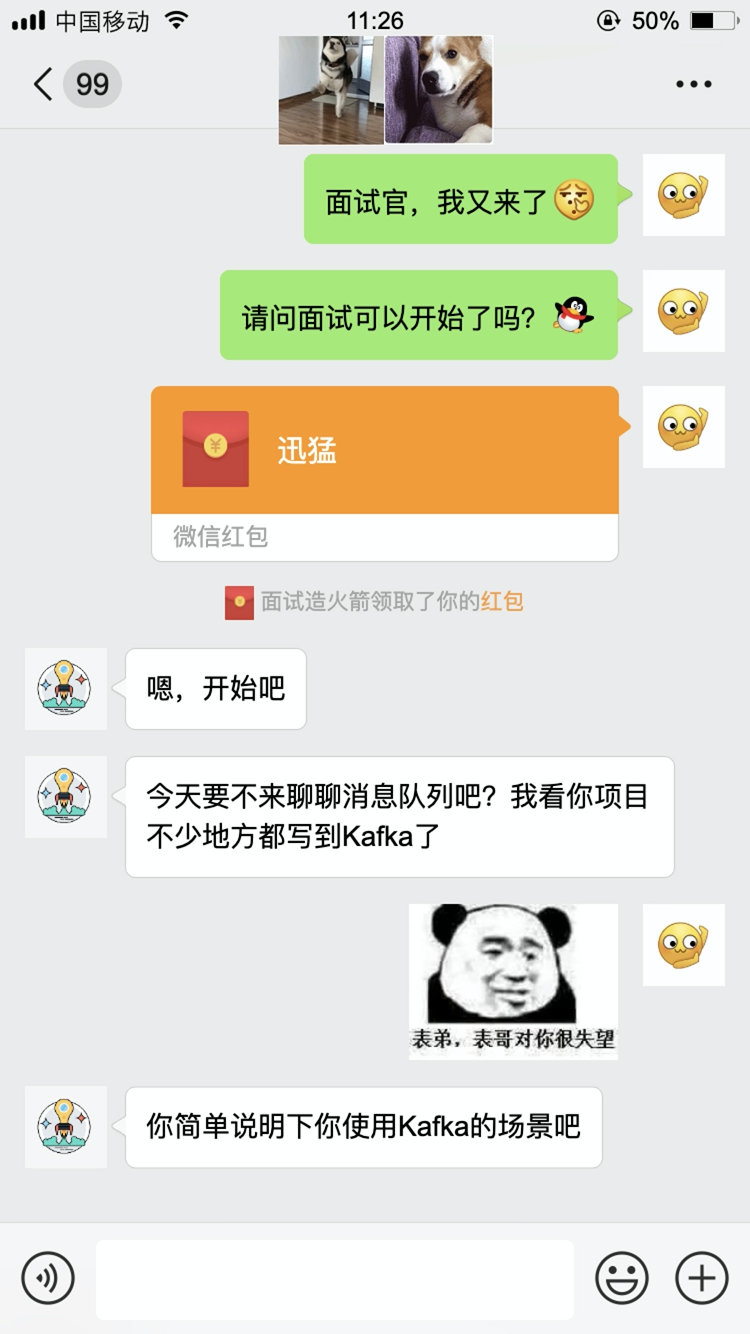Open the emoji sticker panel
This screenshot has width=750, height=1334.
pos(621,1278)
